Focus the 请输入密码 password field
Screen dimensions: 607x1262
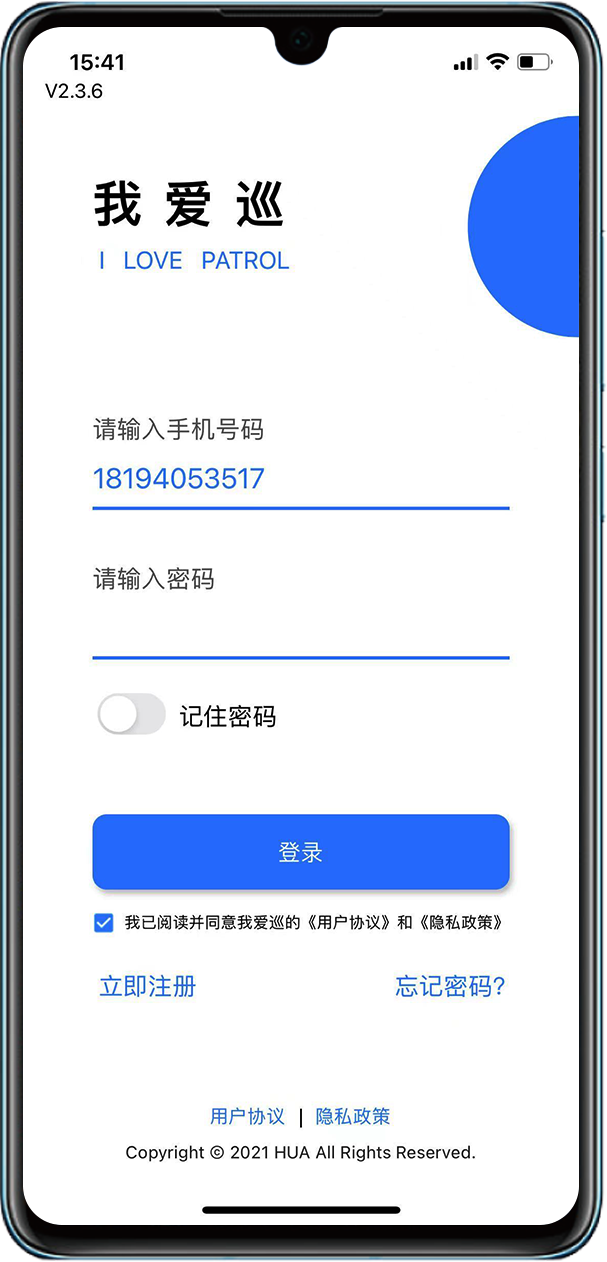[x=300, y=630]
